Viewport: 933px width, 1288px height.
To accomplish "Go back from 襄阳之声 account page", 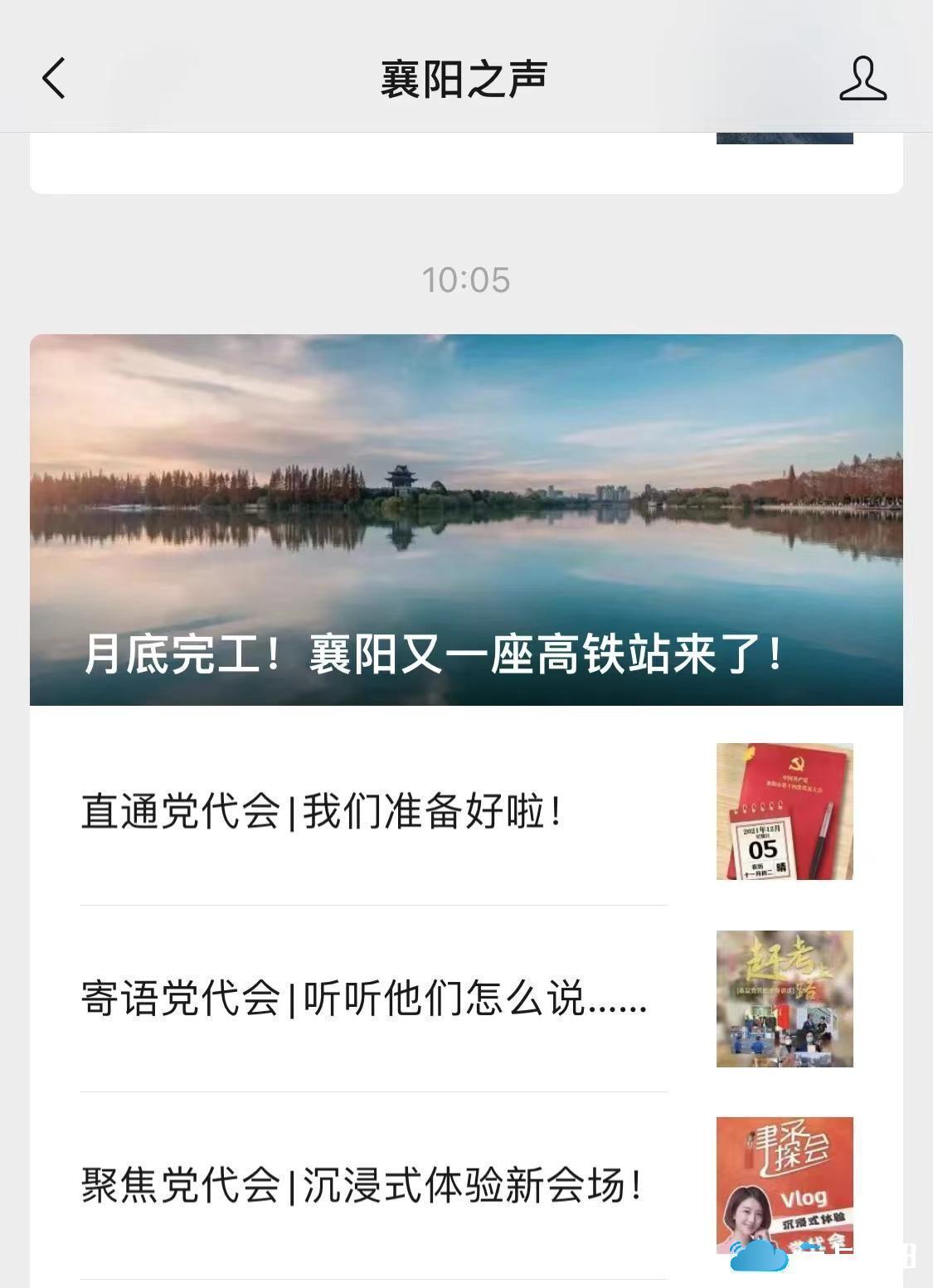I will coord(54,79).
